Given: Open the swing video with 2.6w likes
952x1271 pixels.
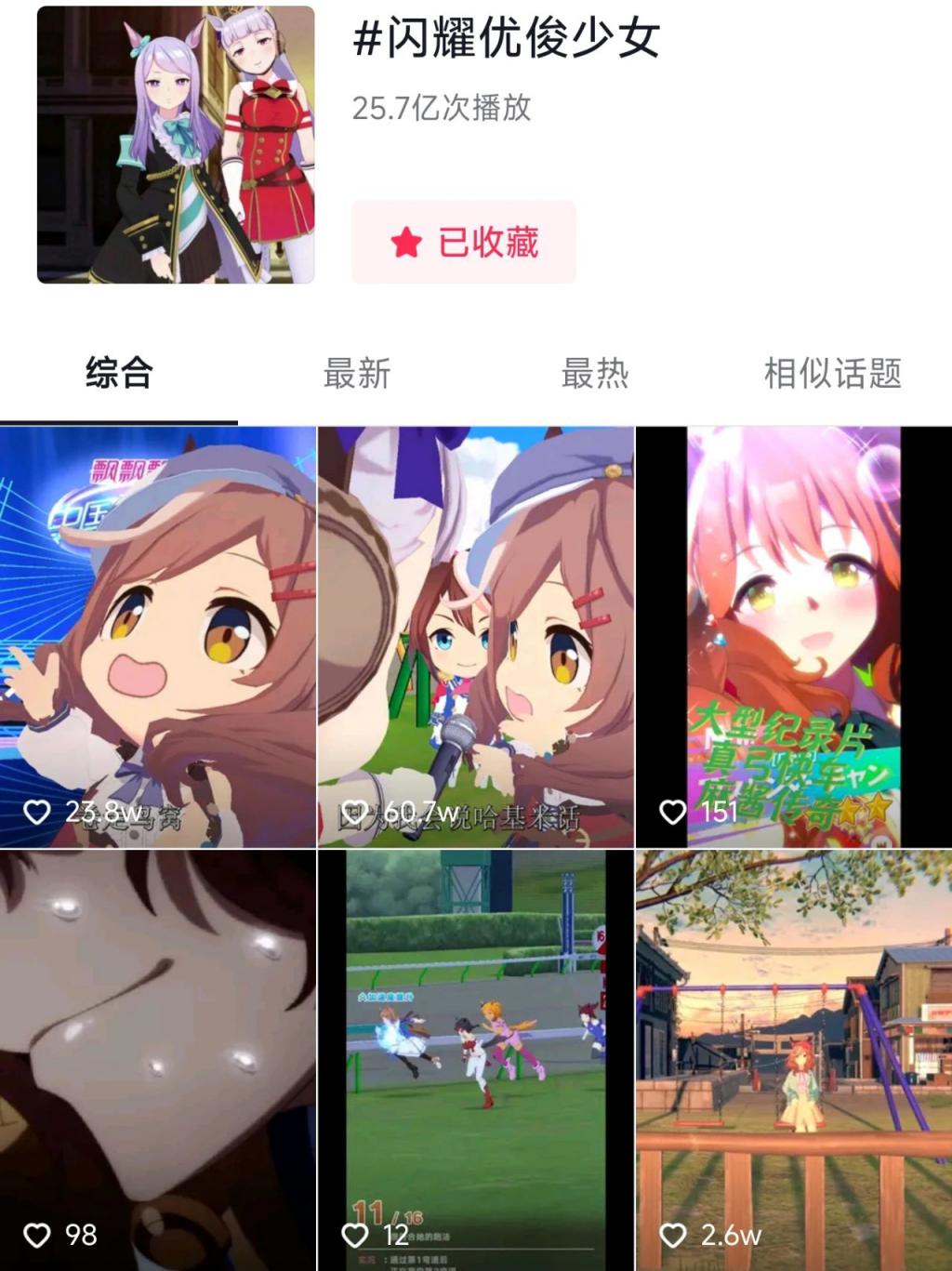Looking at the screenshot, I should pyautogui.click(x=793, y=1060).
